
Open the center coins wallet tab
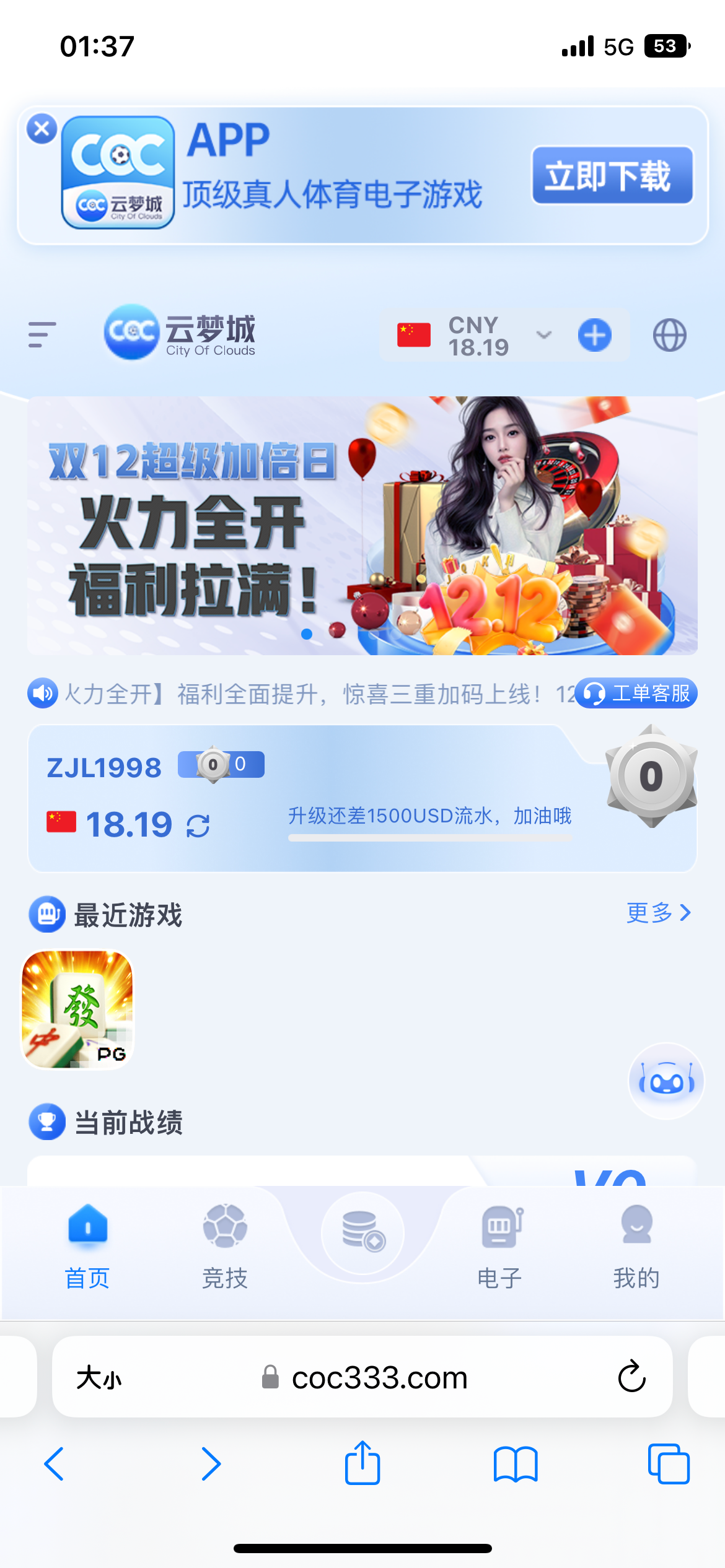363,1232
